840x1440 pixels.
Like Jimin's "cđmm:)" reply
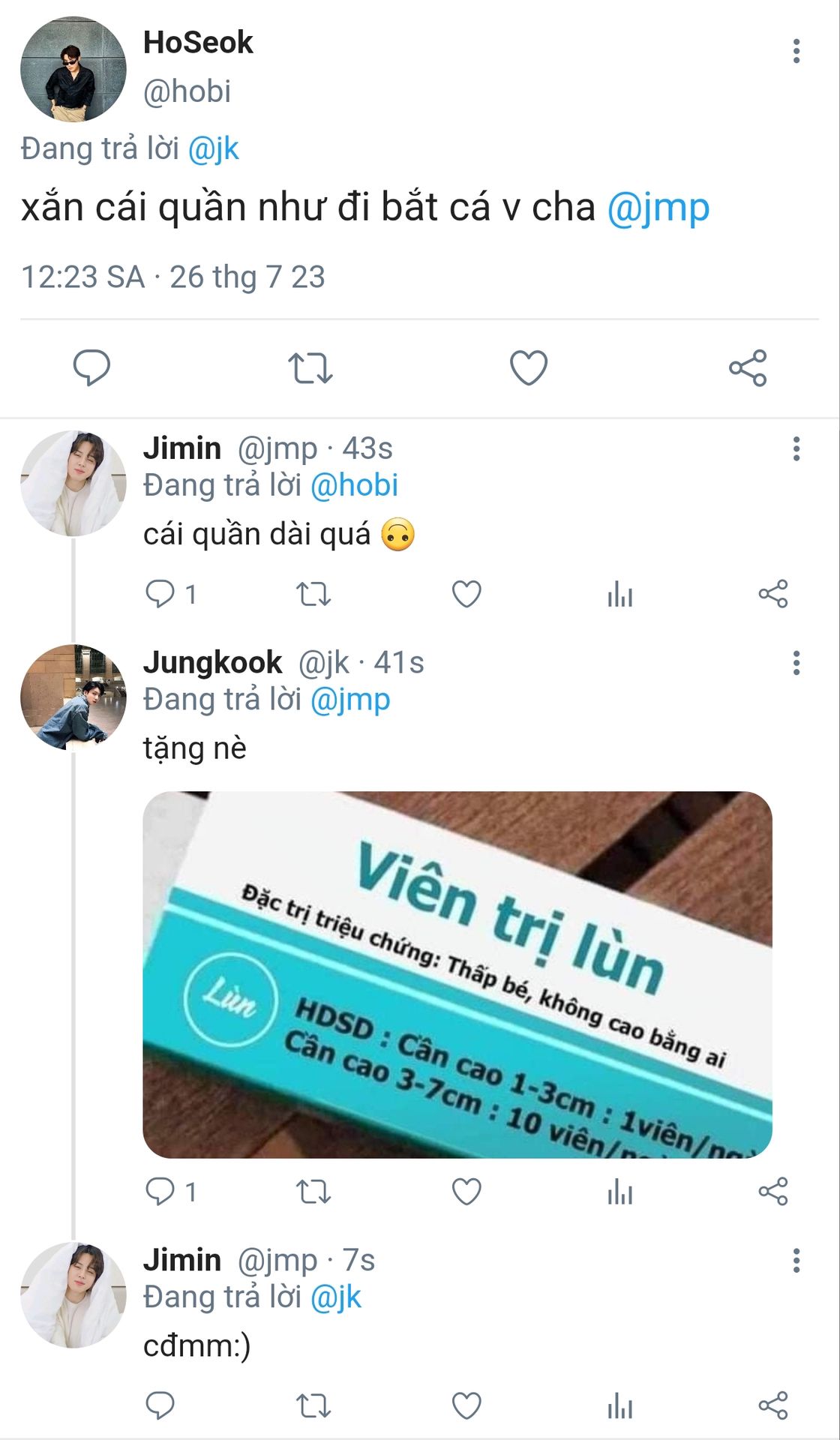coord(466,1405)
